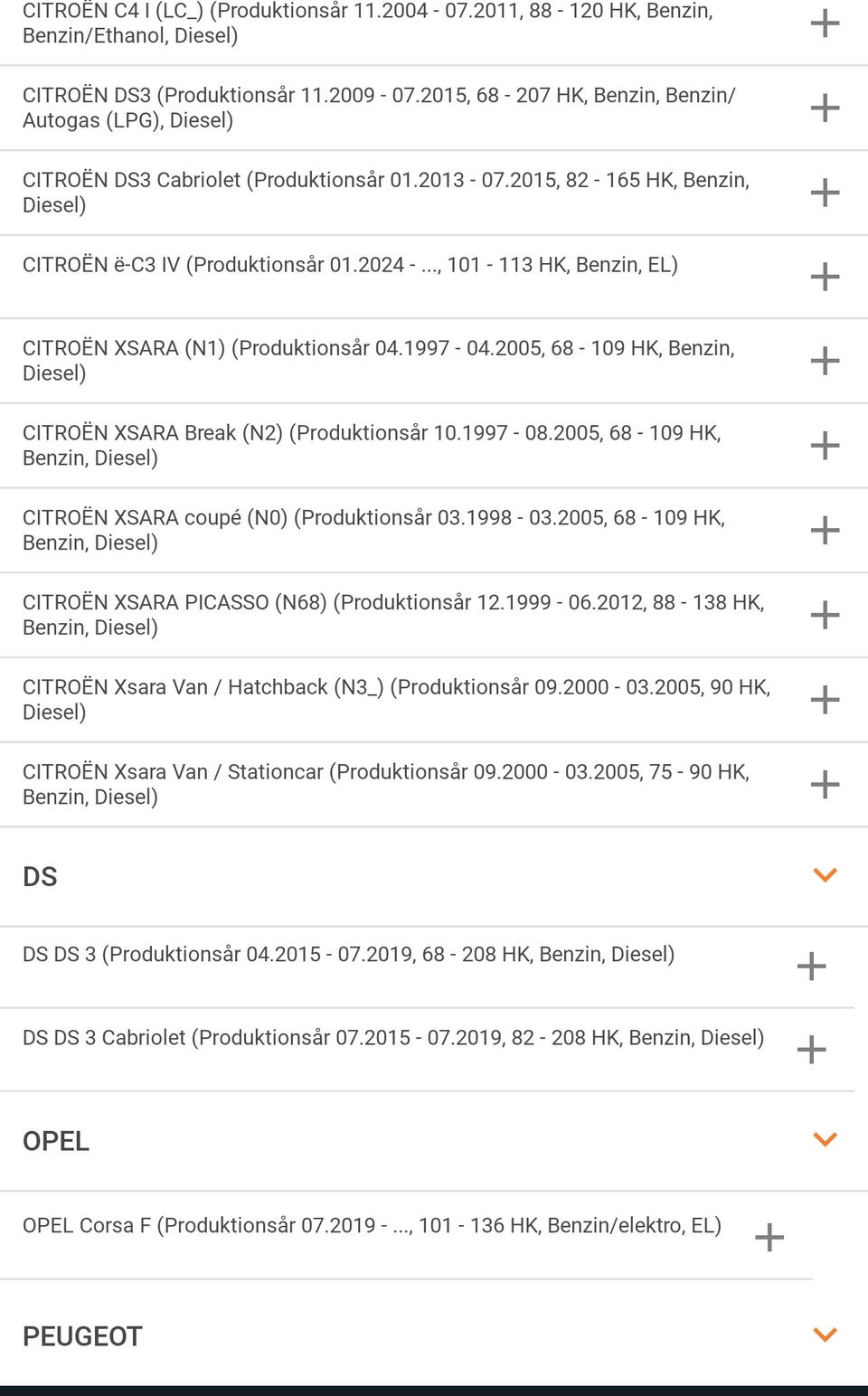Collapse the OPEL brand section
Image resolution: width=868 pixels, height=1396 pixels.
(825, 1139)
